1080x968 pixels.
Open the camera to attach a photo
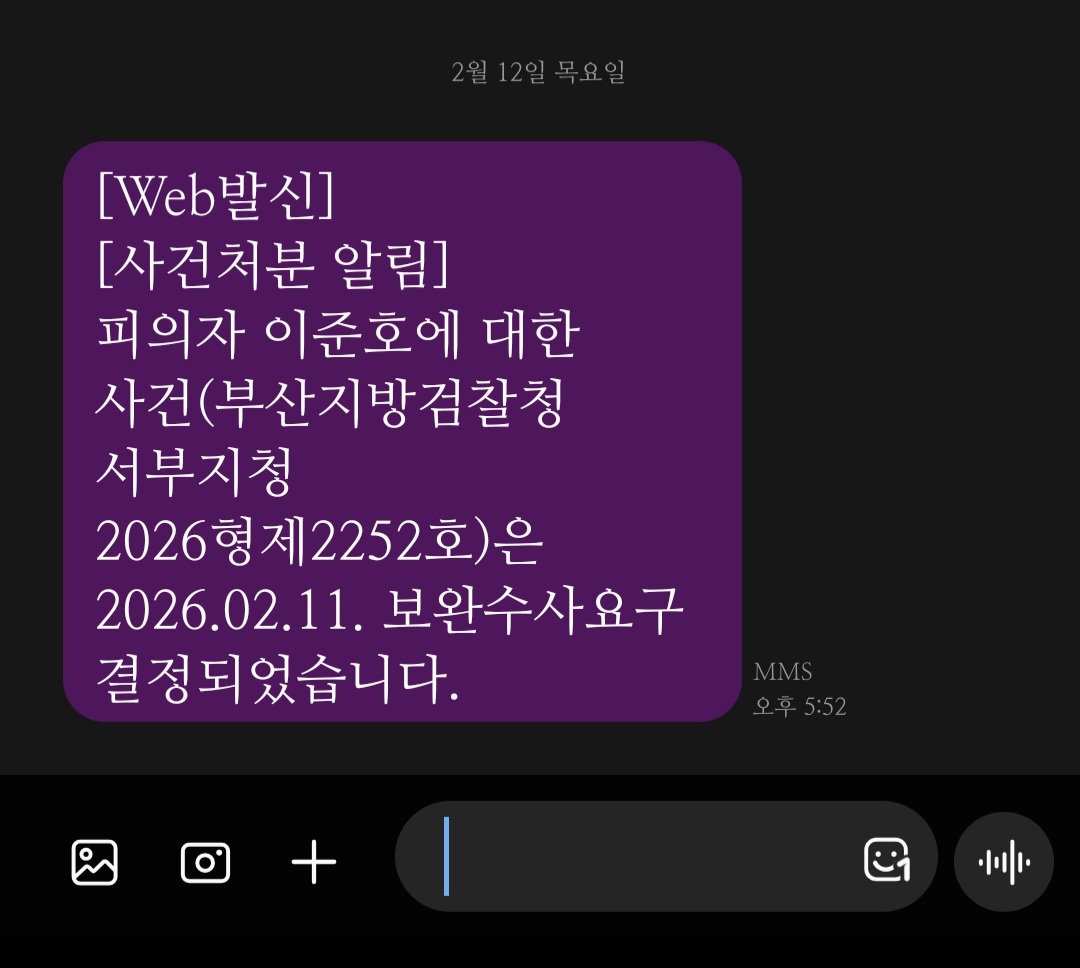click(205, 862)
